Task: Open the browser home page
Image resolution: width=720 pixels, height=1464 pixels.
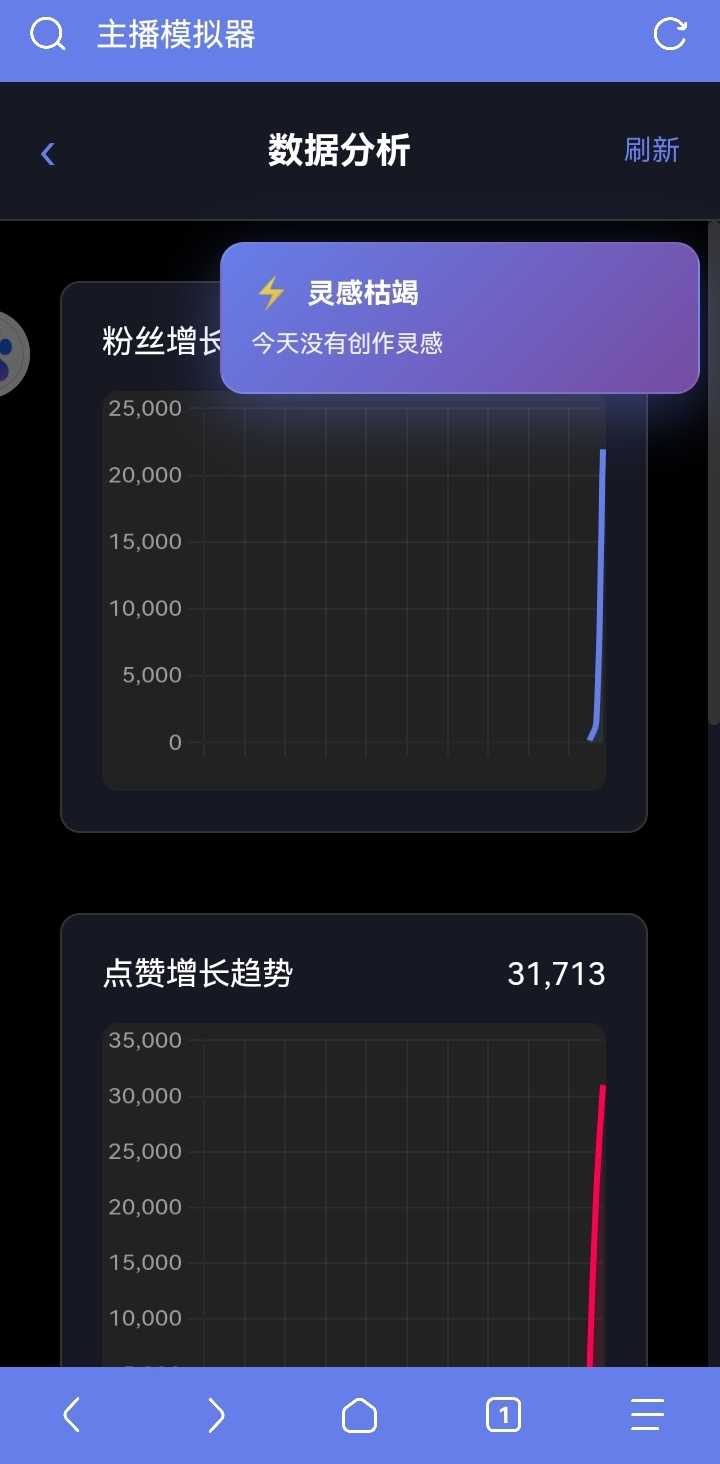Action: pos(359,1415)
